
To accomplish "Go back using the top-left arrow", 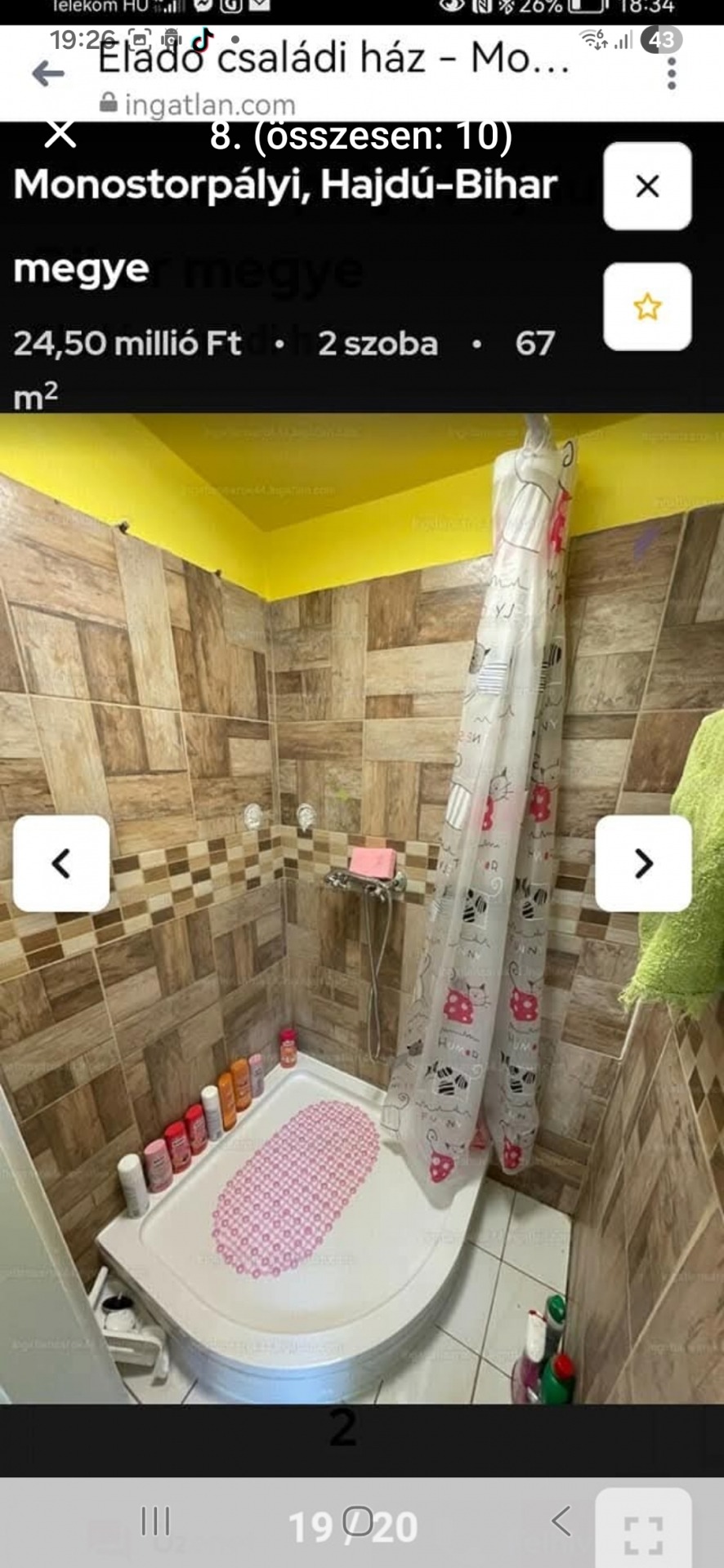I will coord(48,74).
